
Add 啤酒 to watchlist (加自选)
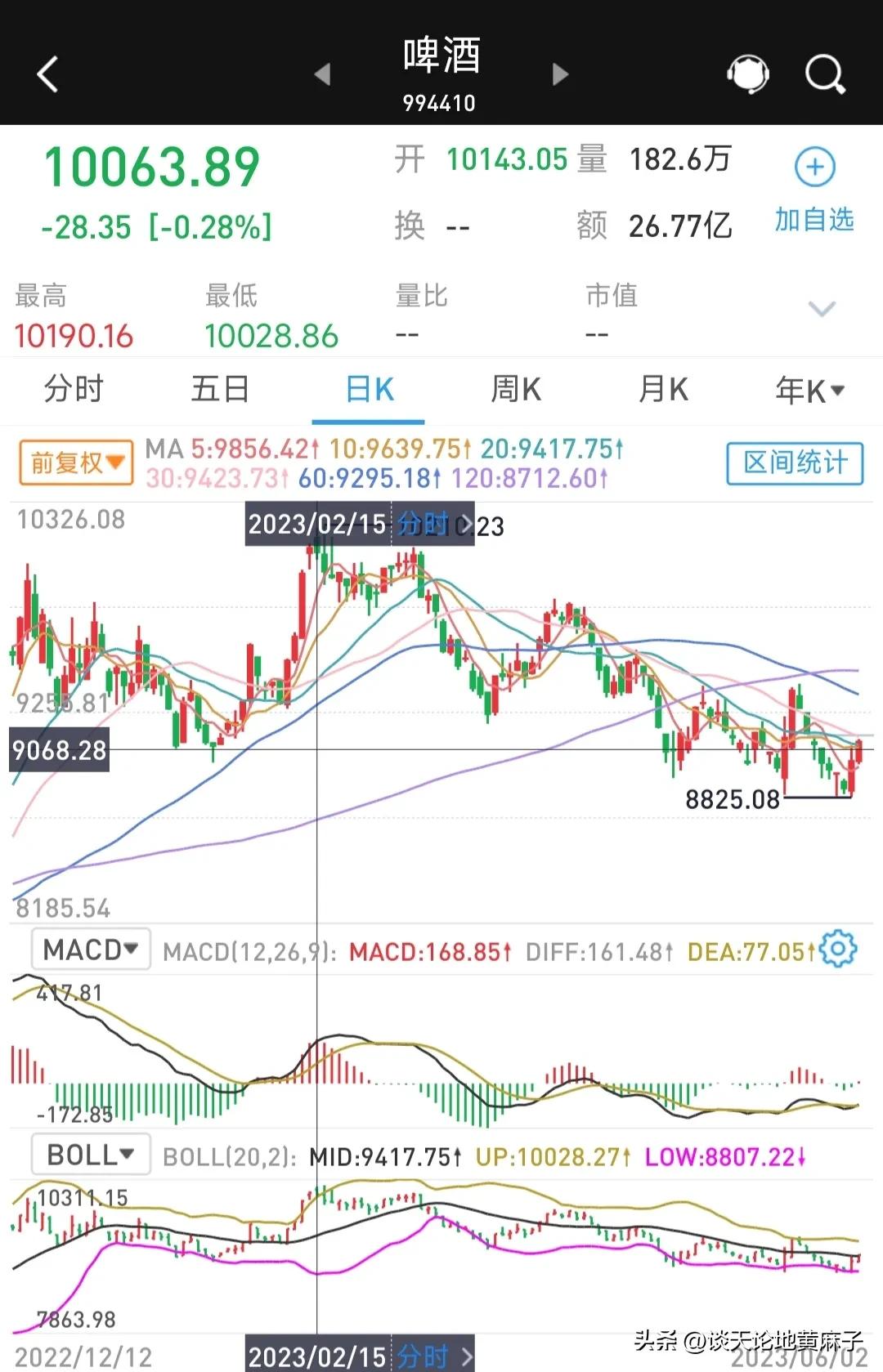click(x=814, y=190)
